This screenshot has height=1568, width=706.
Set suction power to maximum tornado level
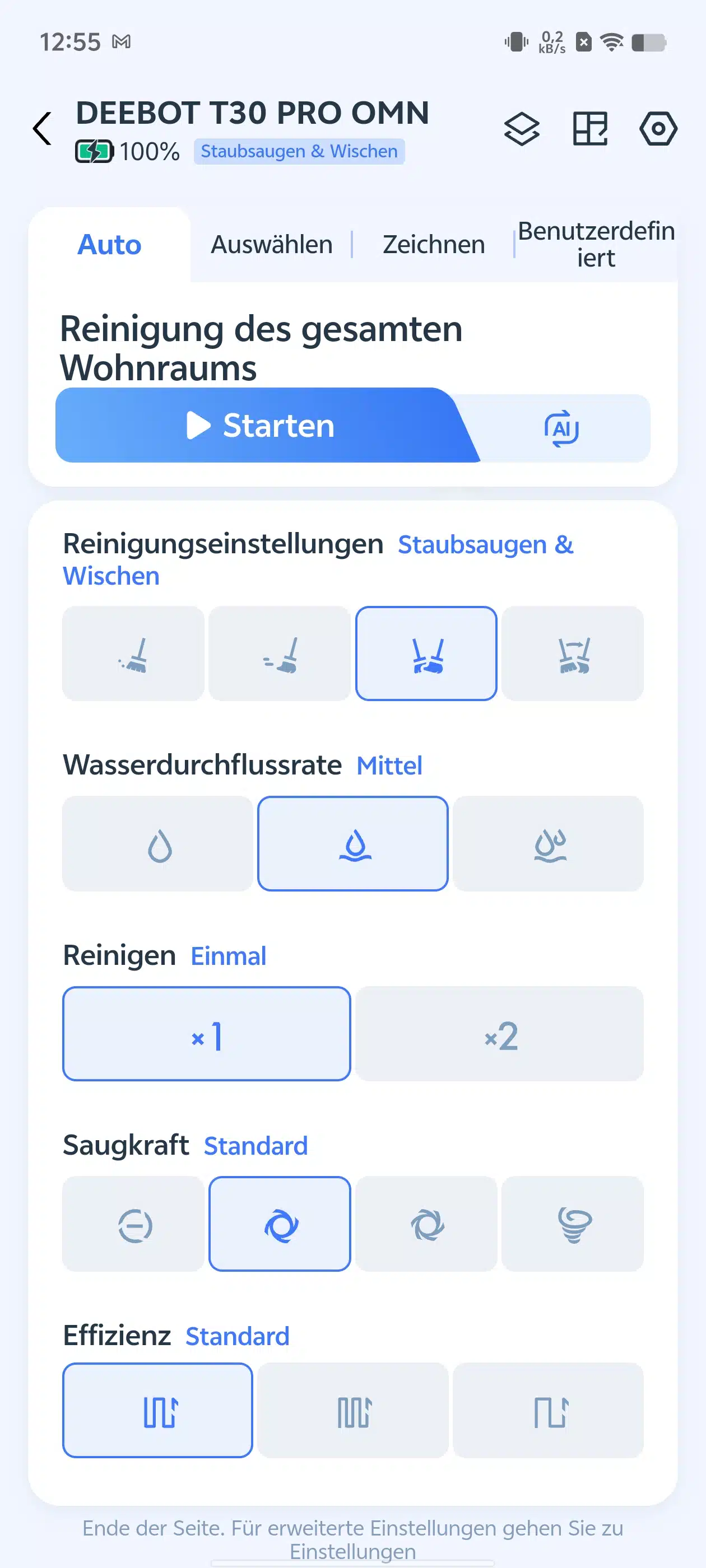click(x=573, y=1225)
